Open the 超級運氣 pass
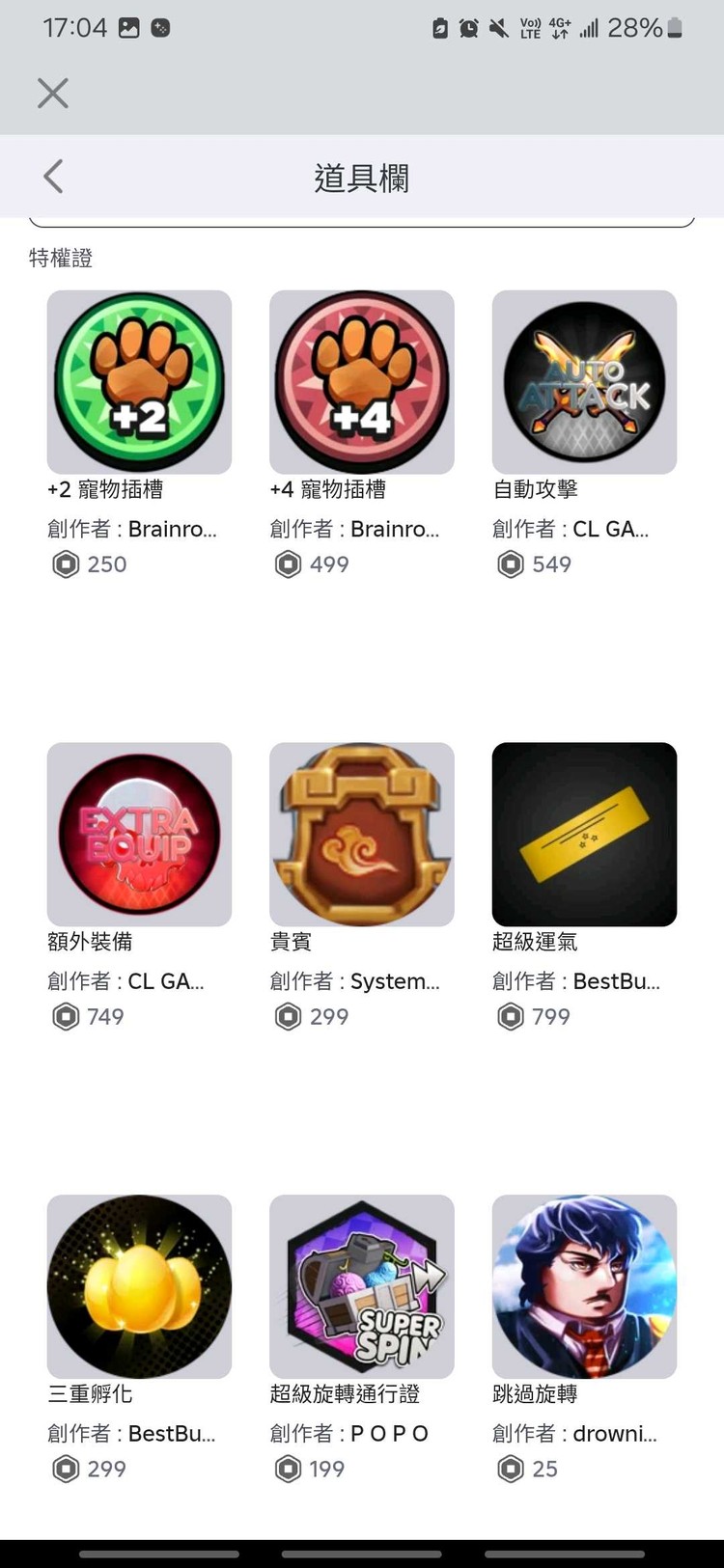The image size is (724, 1568). 584,835
